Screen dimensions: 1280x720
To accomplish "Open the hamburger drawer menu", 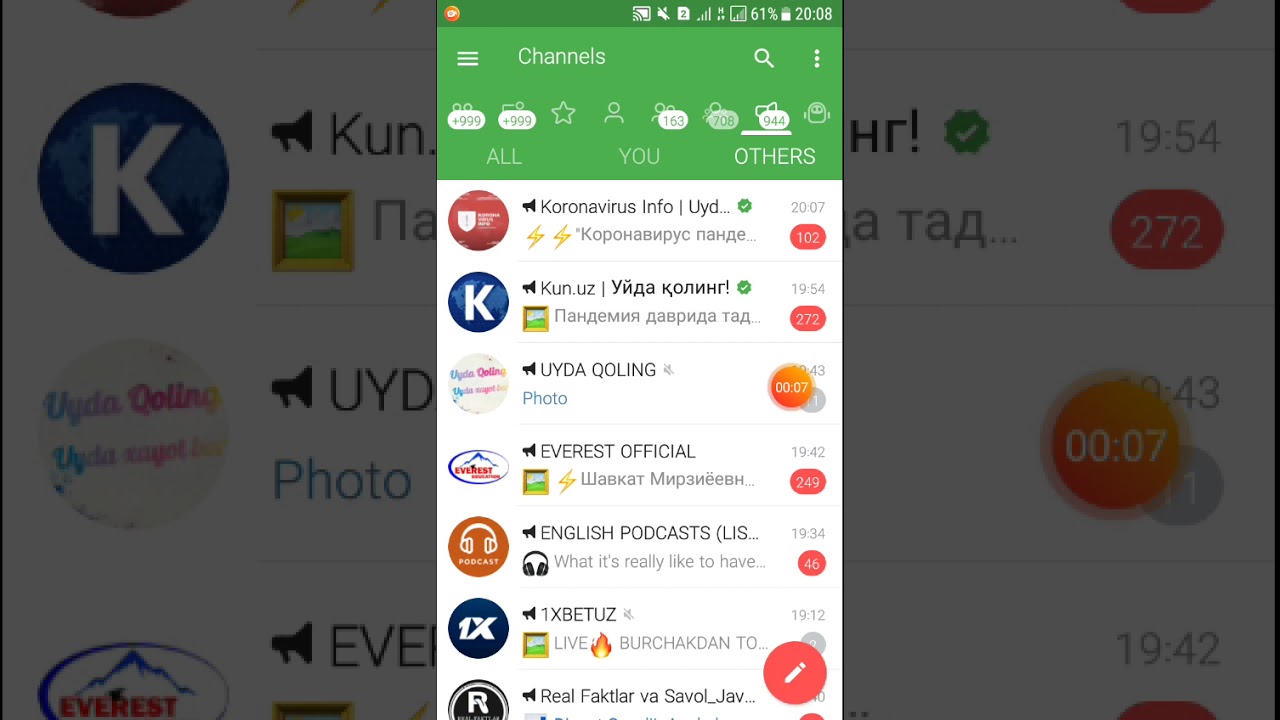I will (x=467, y=58).
